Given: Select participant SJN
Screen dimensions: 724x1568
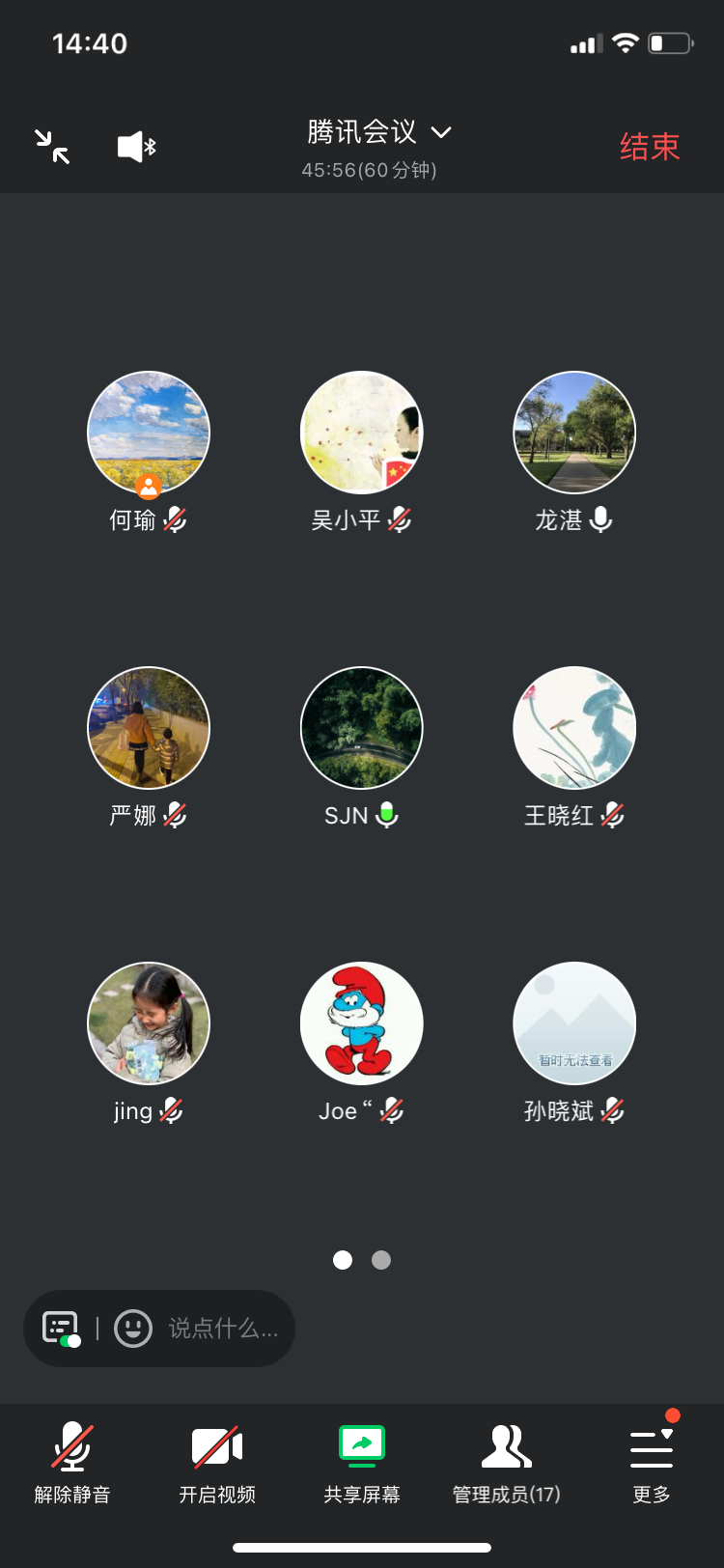Looking at the screenshot, I should coord(362,728).
